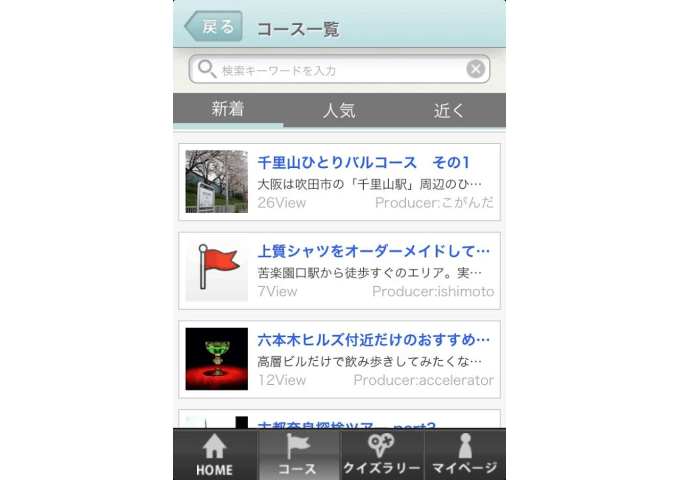Open the 千里山ひとりバルコース course

[339, 182]
